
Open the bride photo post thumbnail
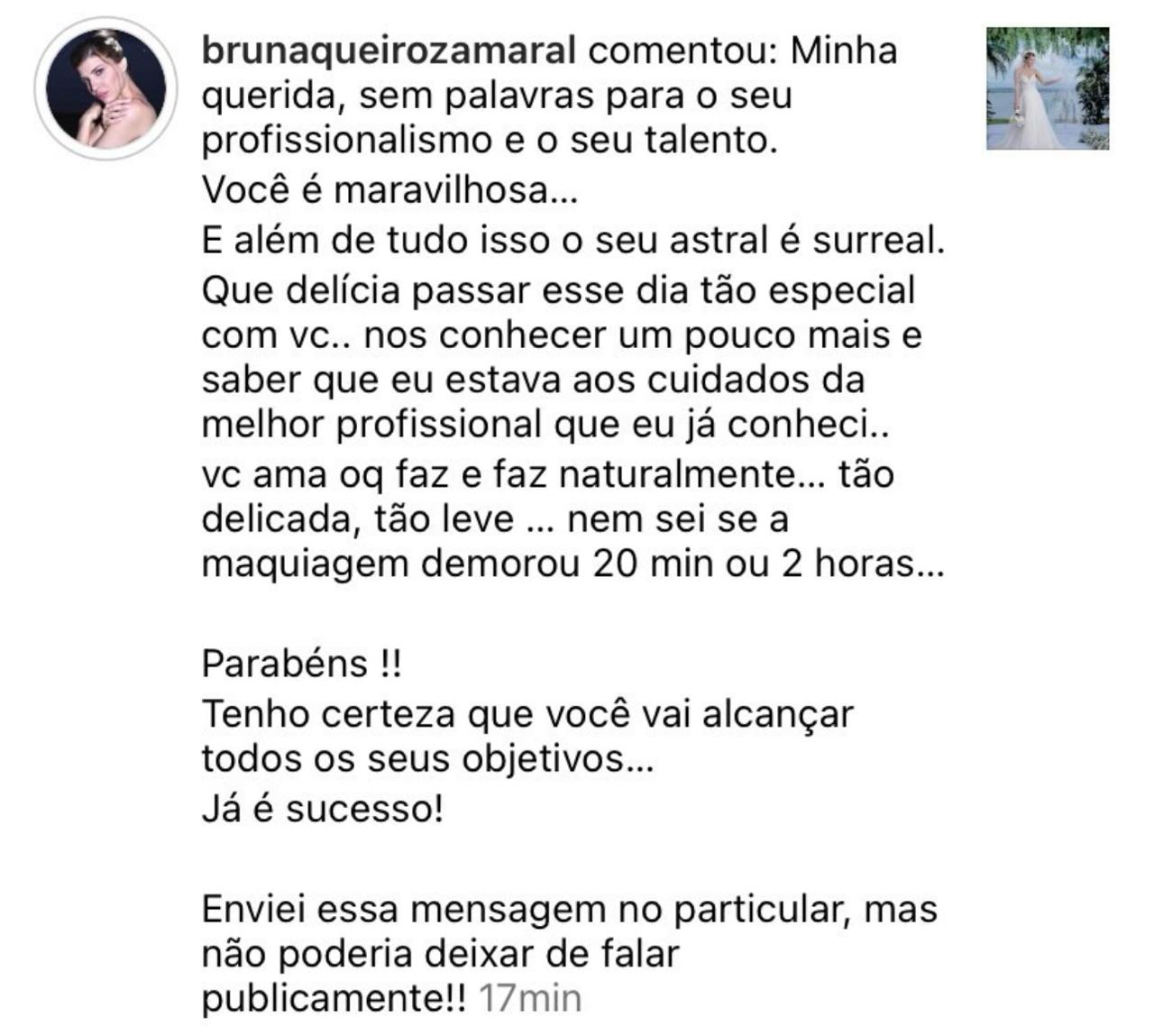[x=1047, y=88]
